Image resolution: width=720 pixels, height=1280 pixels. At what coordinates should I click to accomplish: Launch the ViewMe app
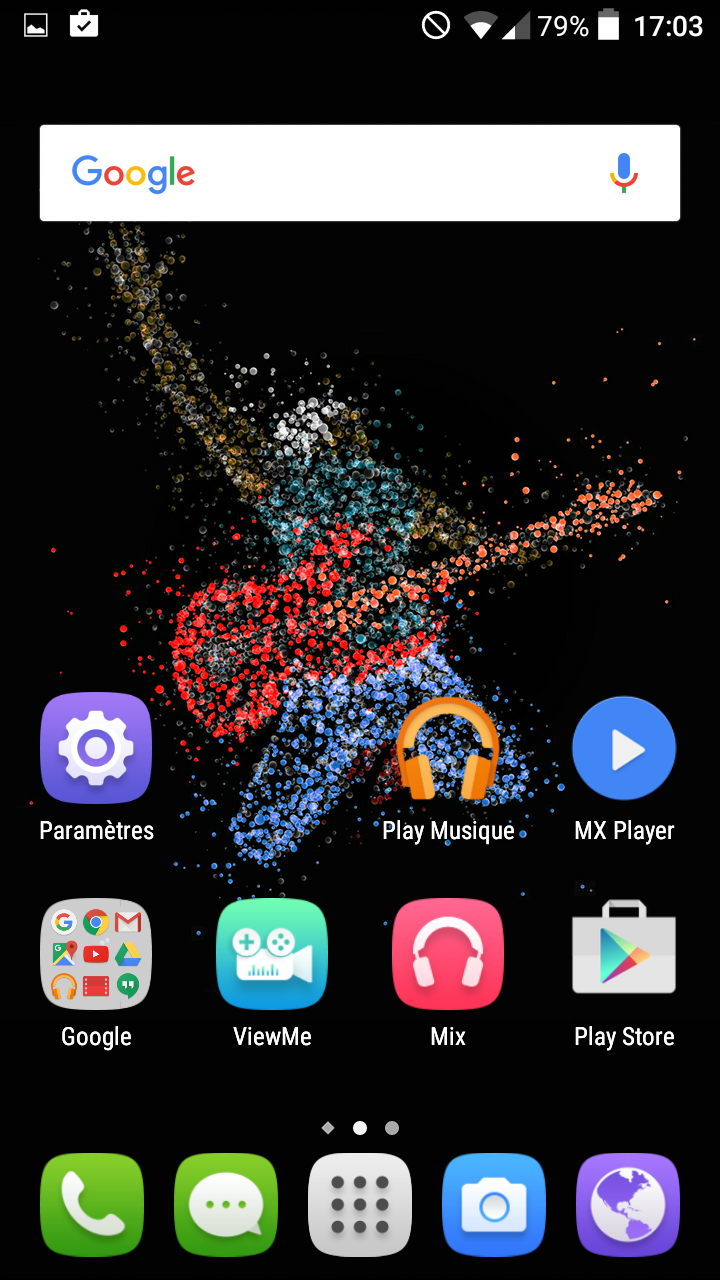272,954
